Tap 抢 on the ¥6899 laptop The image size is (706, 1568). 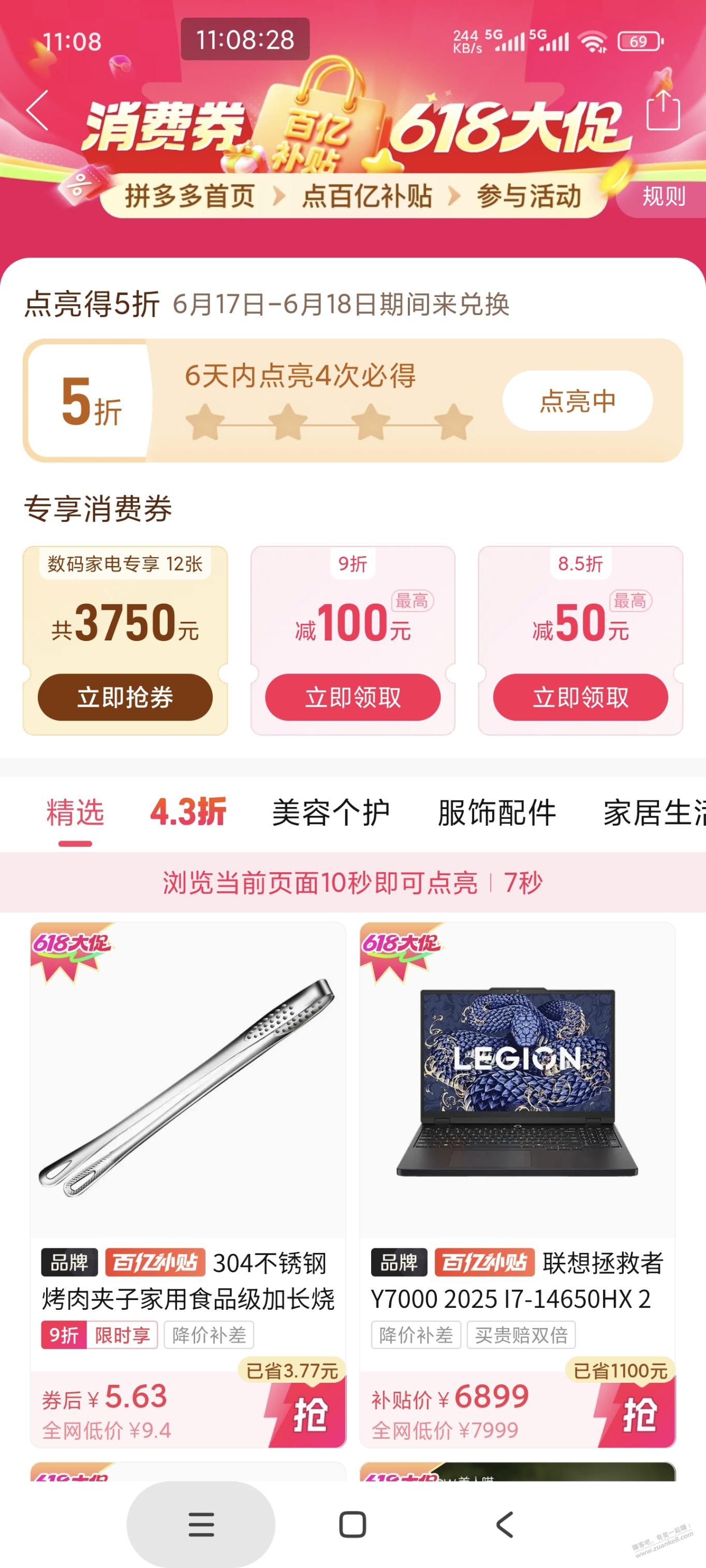(638, 1414)
